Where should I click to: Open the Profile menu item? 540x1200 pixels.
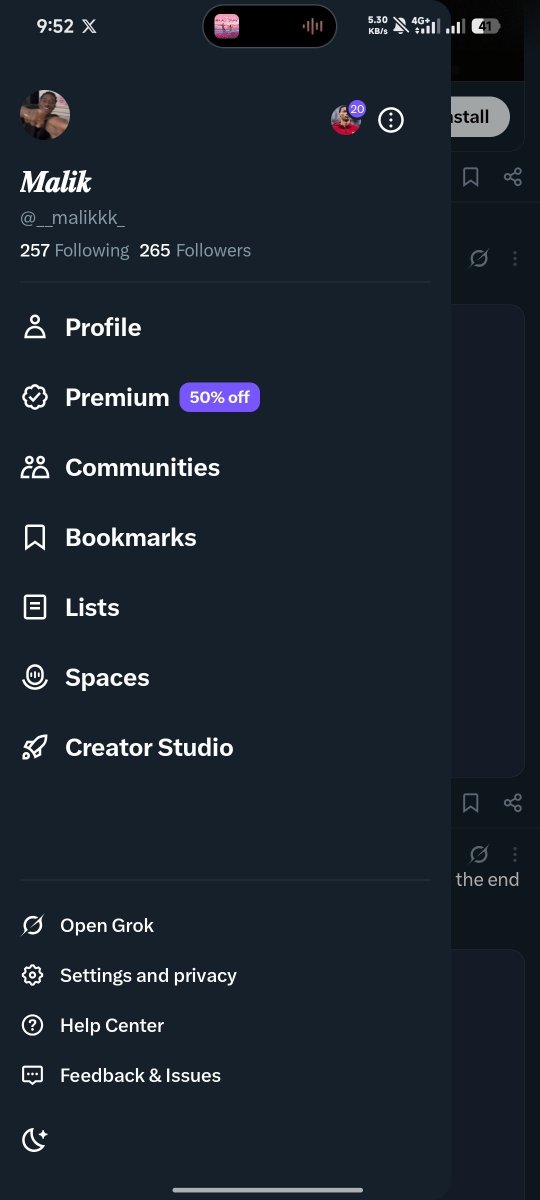225,327
